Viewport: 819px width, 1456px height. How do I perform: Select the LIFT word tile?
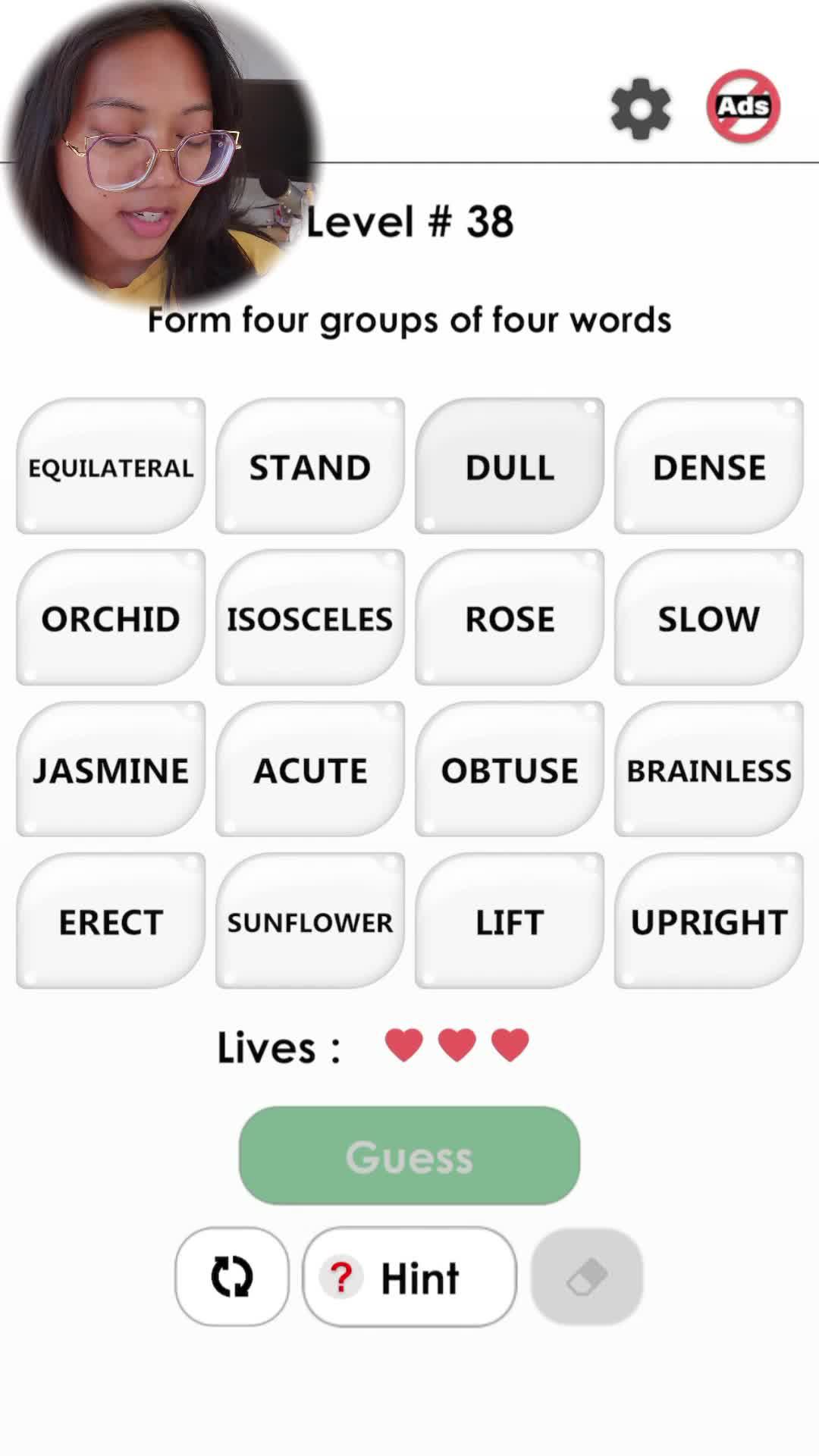tap(510, 921)
